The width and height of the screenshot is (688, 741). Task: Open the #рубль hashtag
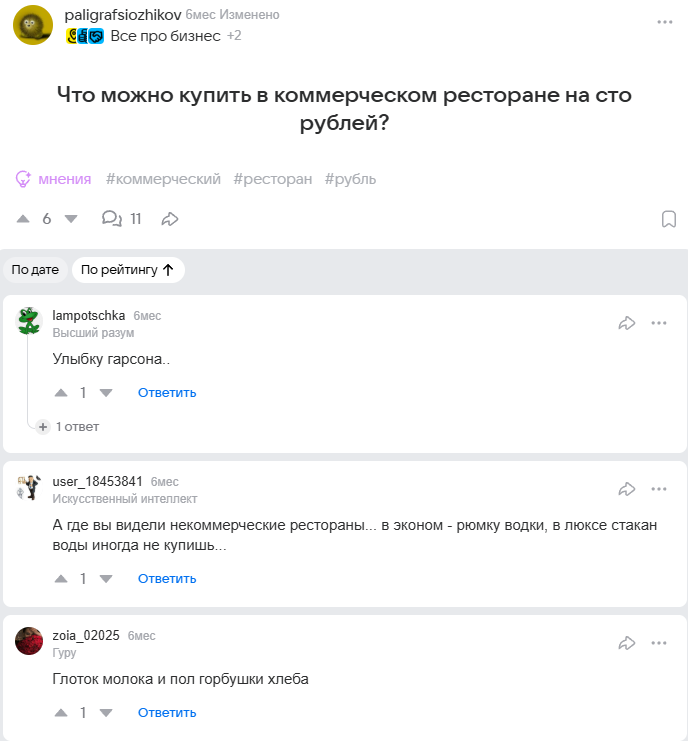point(350,179)
